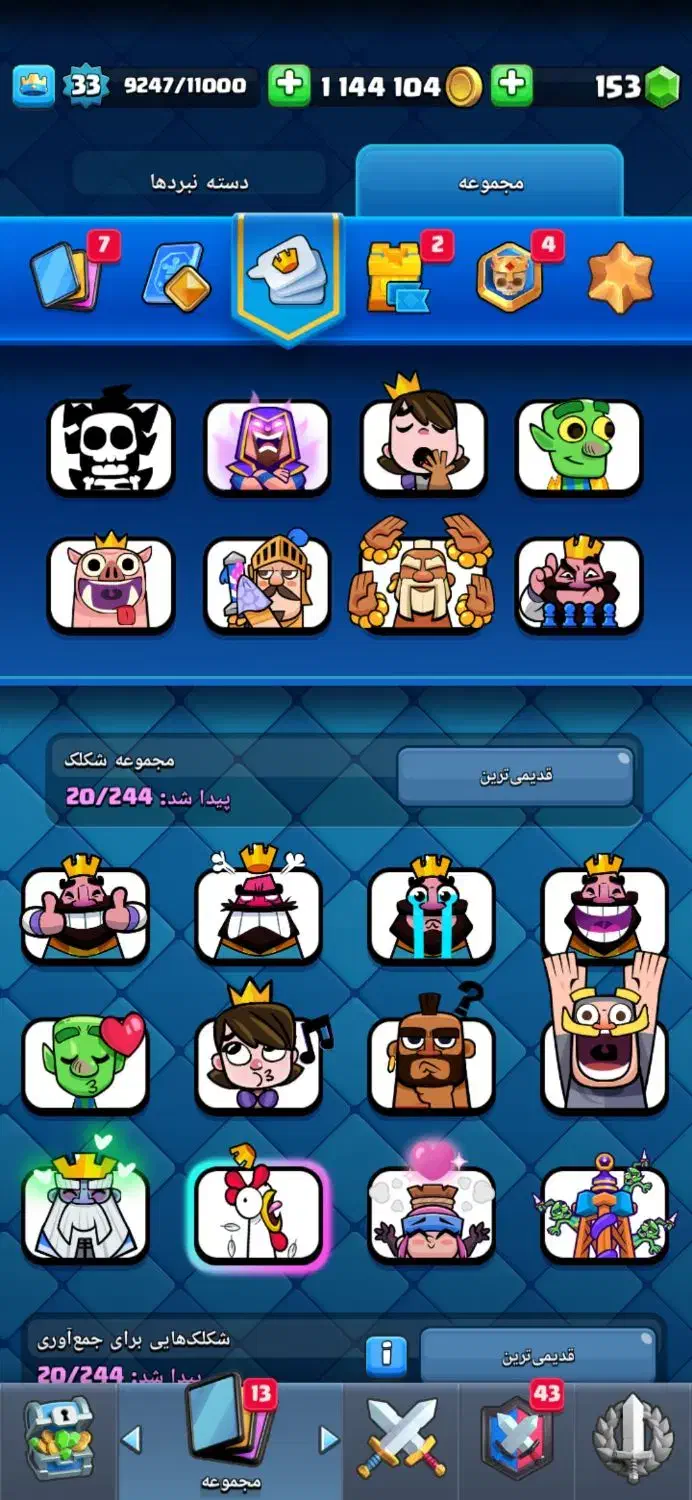The image size is (692, 1500).
Task: Open the shop chest tab
Action: (58, 1440)
